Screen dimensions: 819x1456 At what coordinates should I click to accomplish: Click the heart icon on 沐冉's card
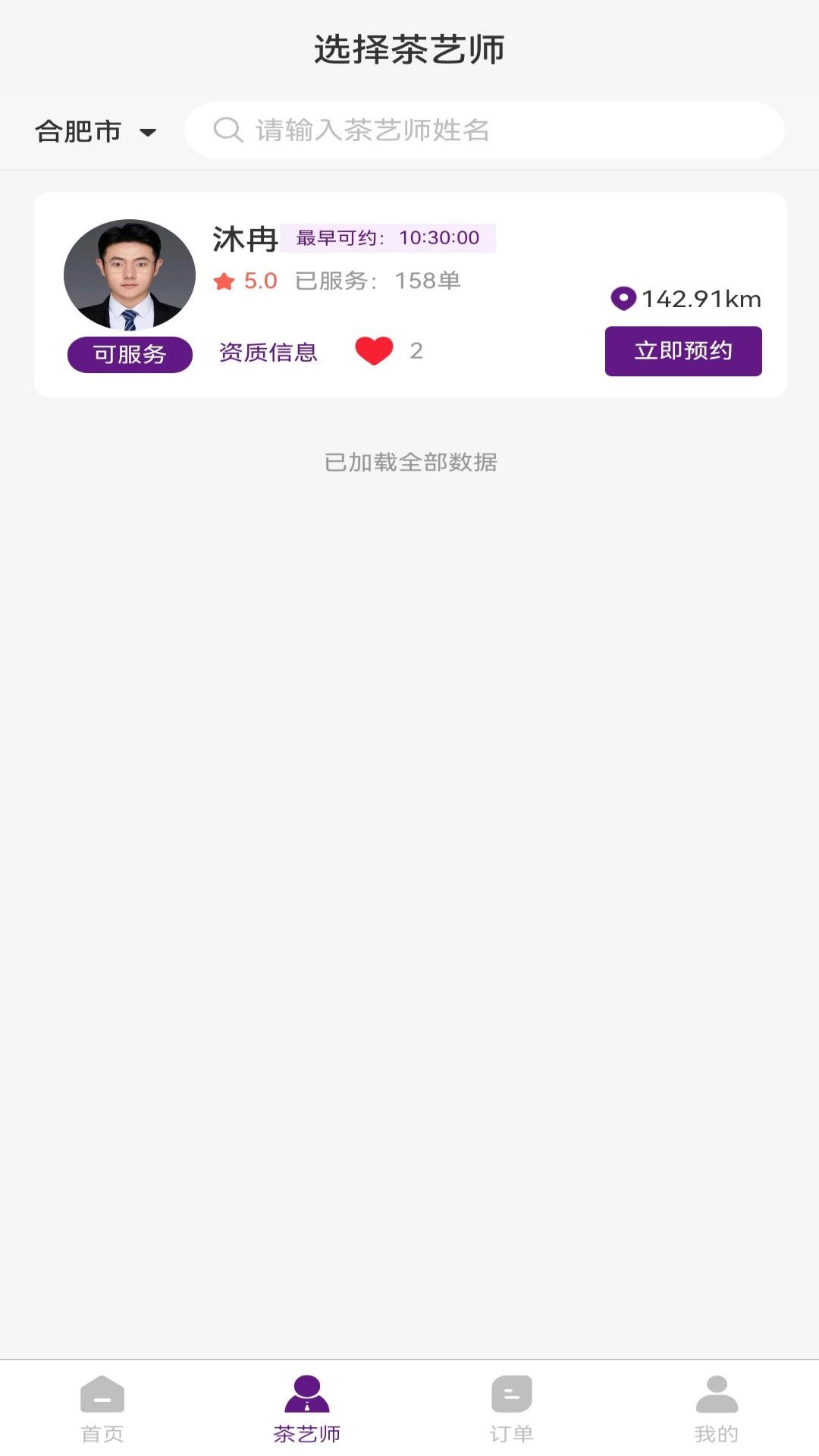pos(375,350)
